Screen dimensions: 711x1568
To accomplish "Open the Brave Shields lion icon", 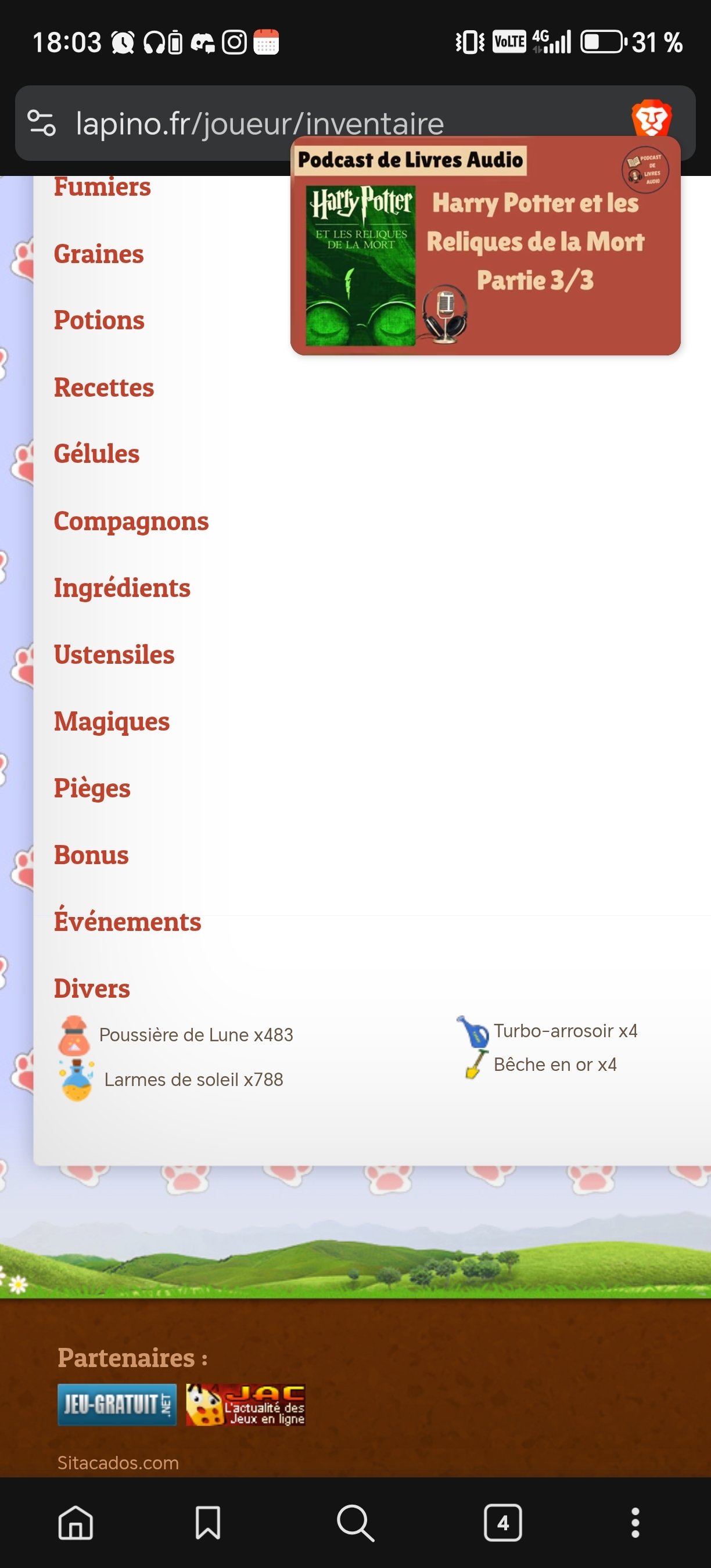I will (x=651, y=117).
